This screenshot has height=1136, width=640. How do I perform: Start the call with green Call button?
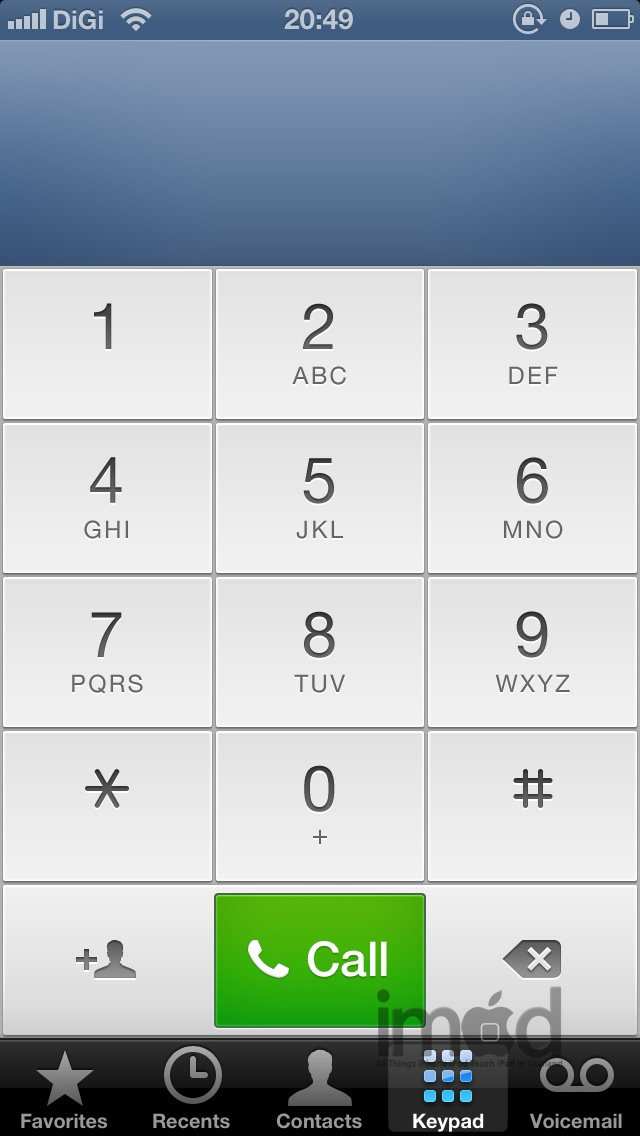point(319,960)
